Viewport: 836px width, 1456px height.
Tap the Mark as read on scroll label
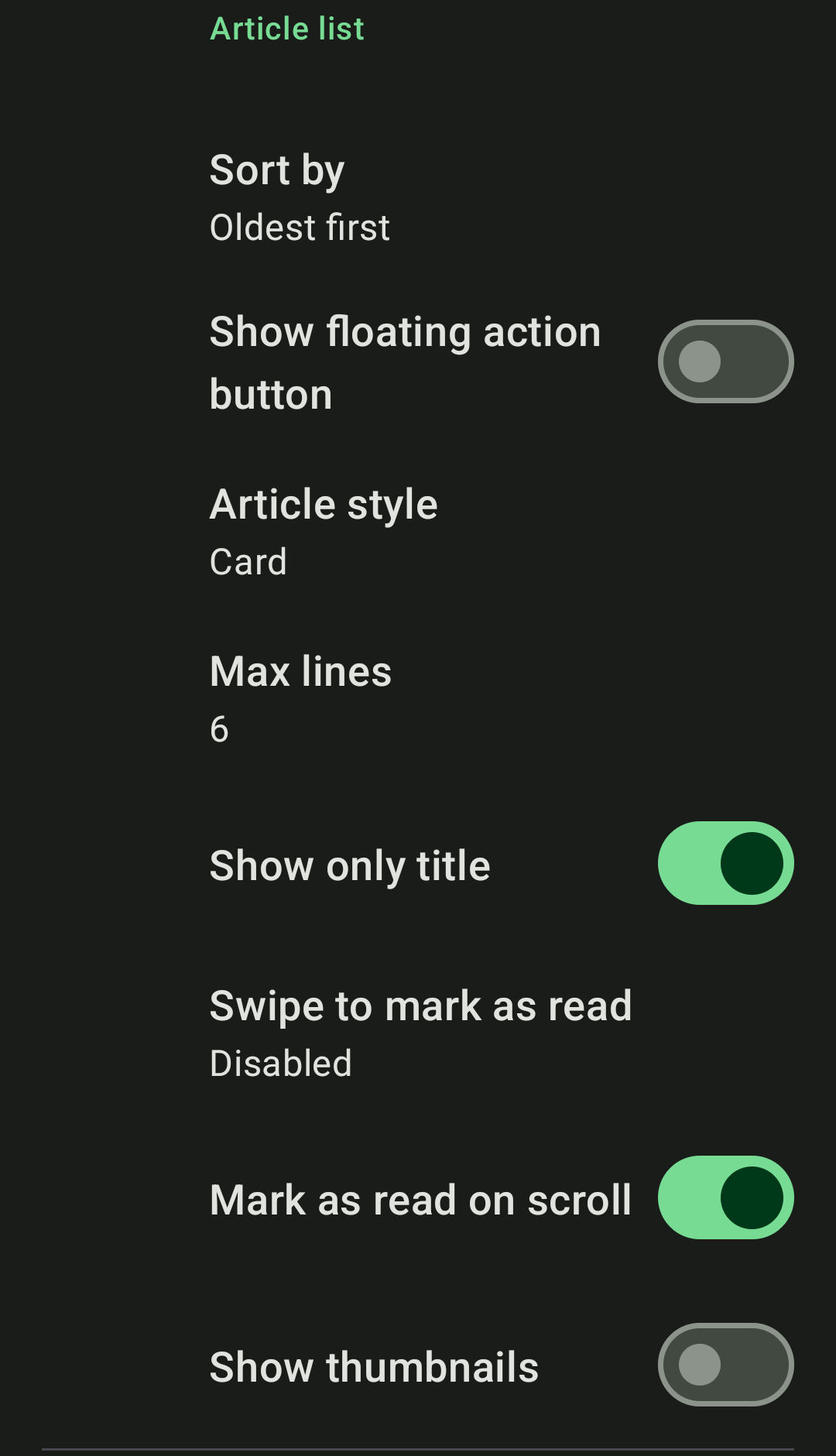(x=421, y=1198)
